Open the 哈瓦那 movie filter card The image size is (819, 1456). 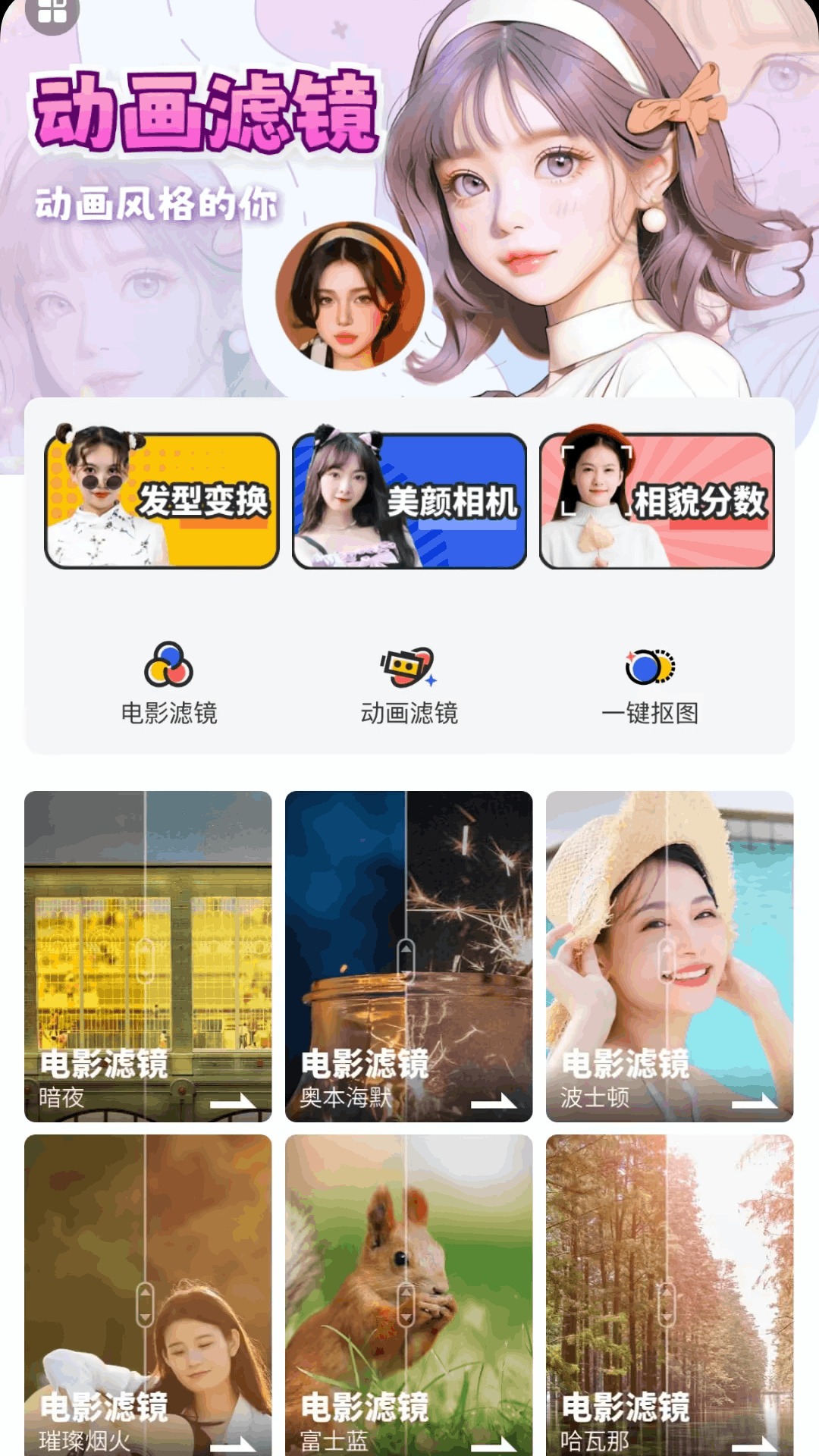tap(670, 1295)
